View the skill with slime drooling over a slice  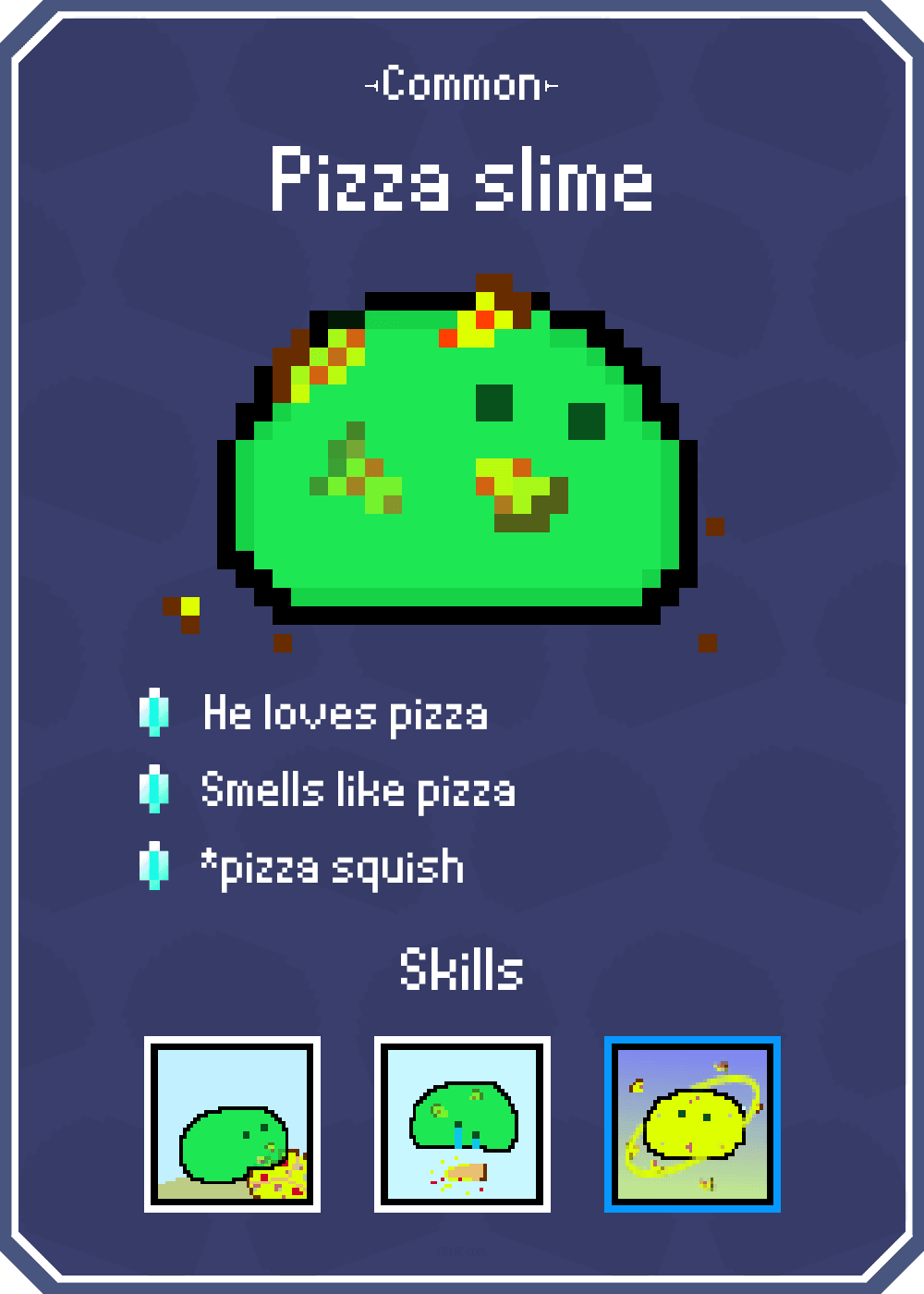tap(462, 1124)
